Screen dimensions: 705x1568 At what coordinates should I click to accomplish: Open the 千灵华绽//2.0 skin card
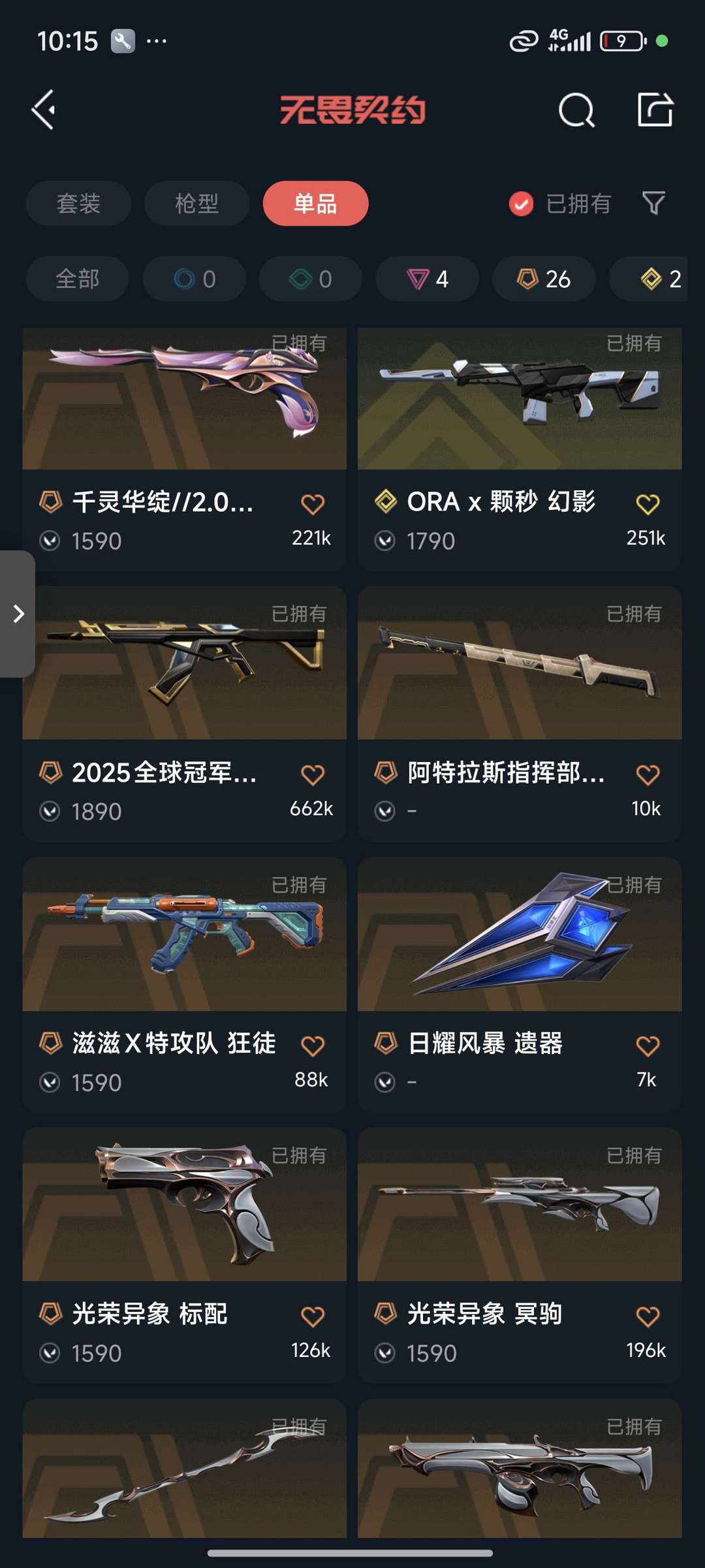[184, 400]
